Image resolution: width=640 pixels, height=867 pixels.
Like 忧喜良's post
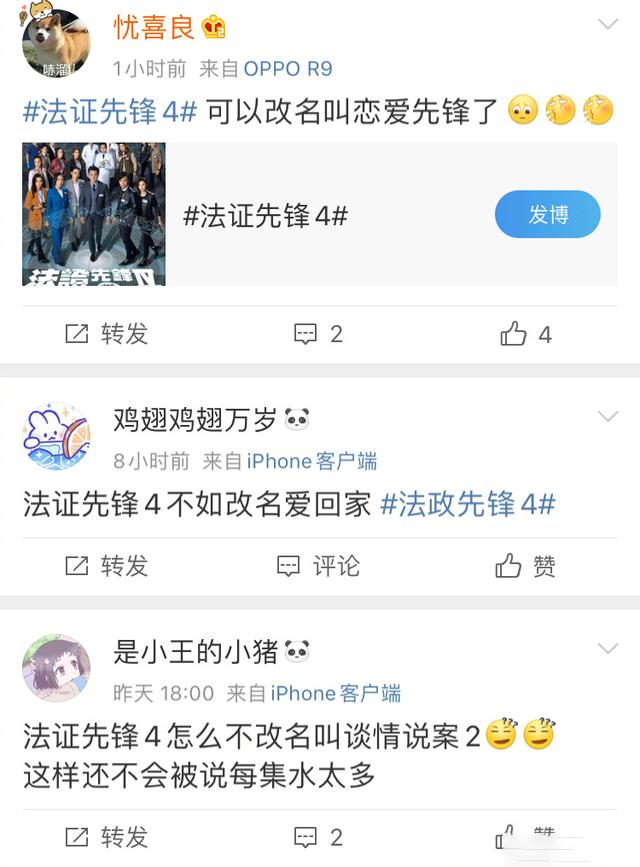[x=526, y=334]
